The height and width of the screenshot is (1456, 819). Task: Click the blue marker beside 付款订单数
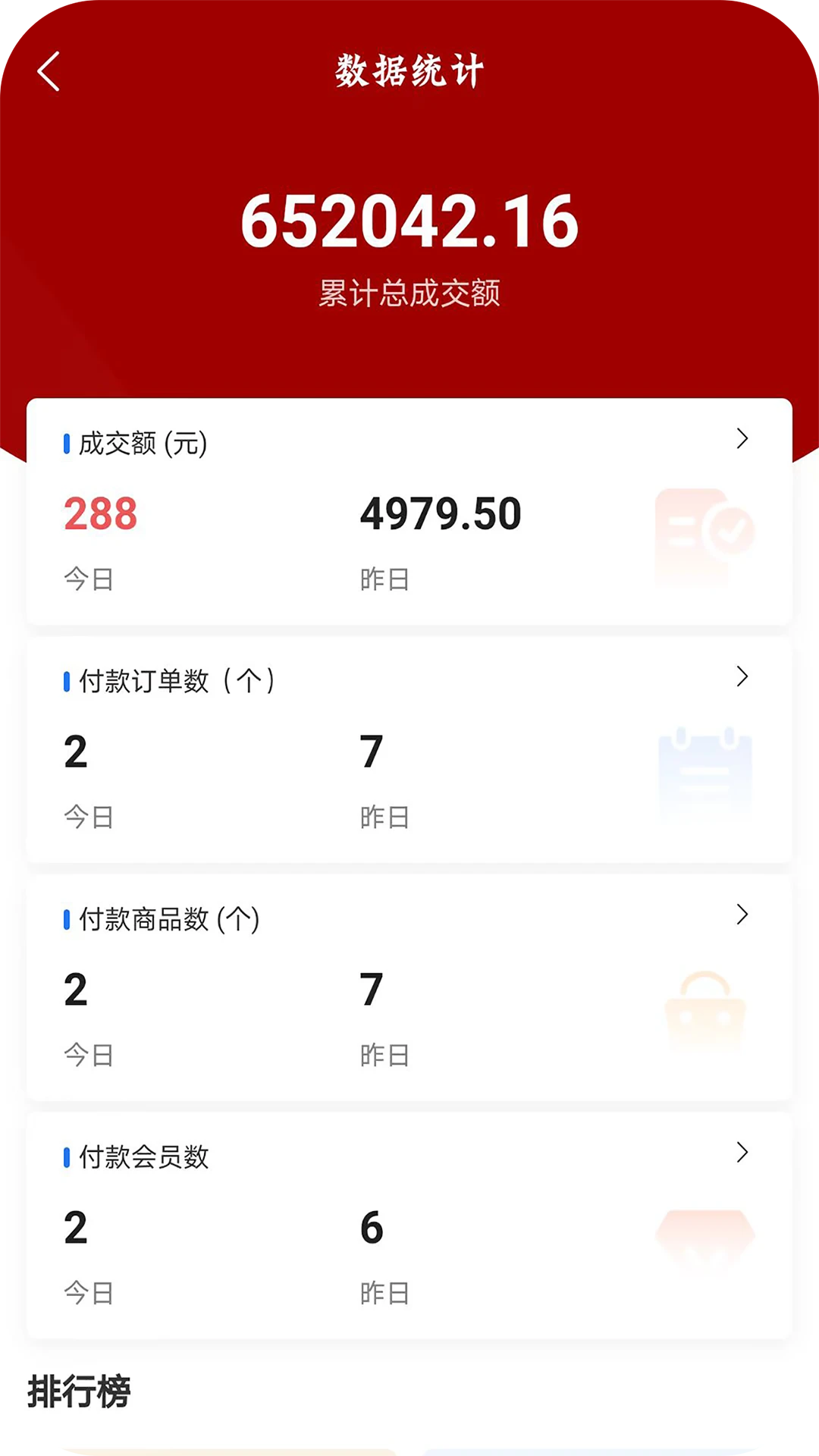pos(67,680)
